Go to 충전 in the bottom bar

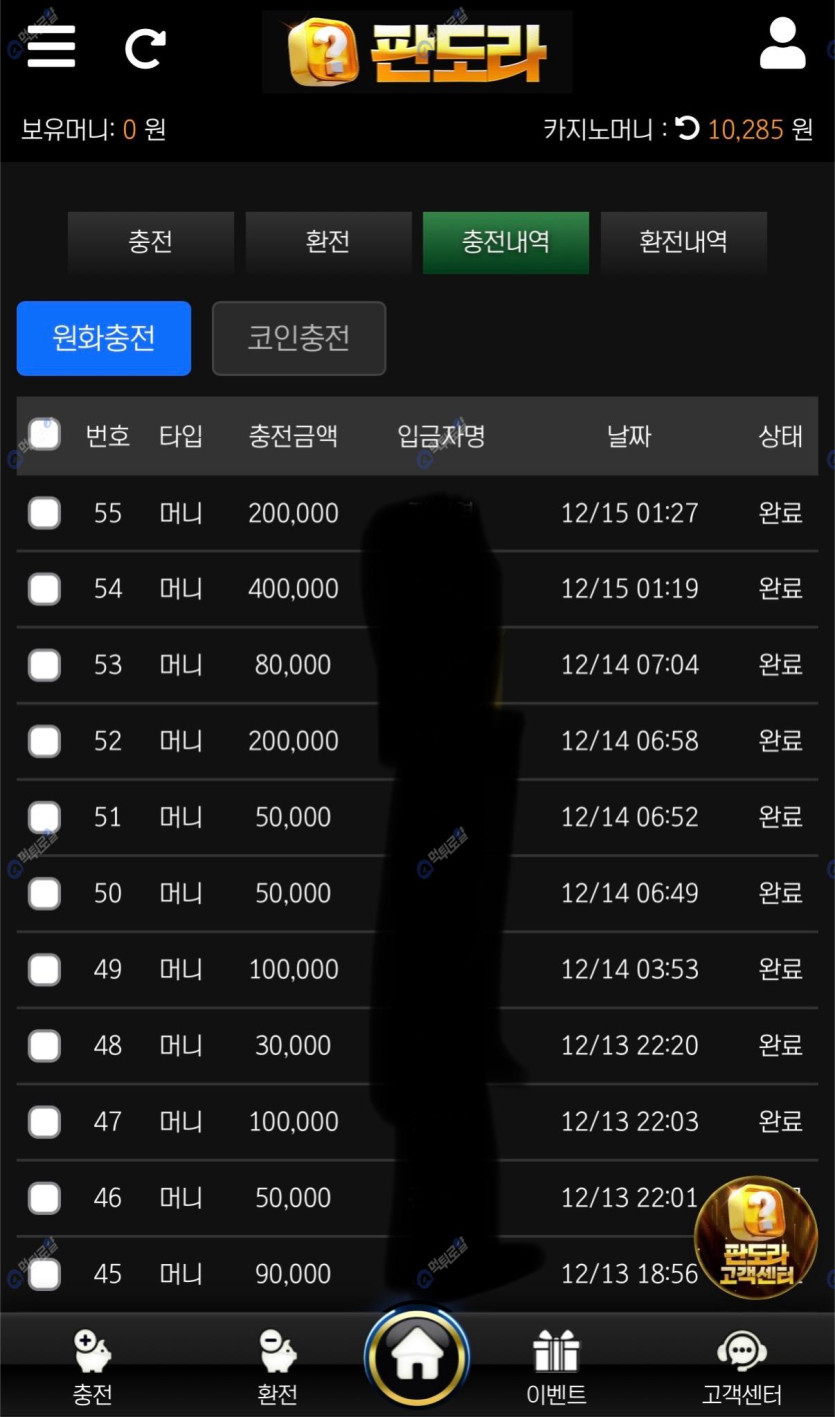(93, 1367)
